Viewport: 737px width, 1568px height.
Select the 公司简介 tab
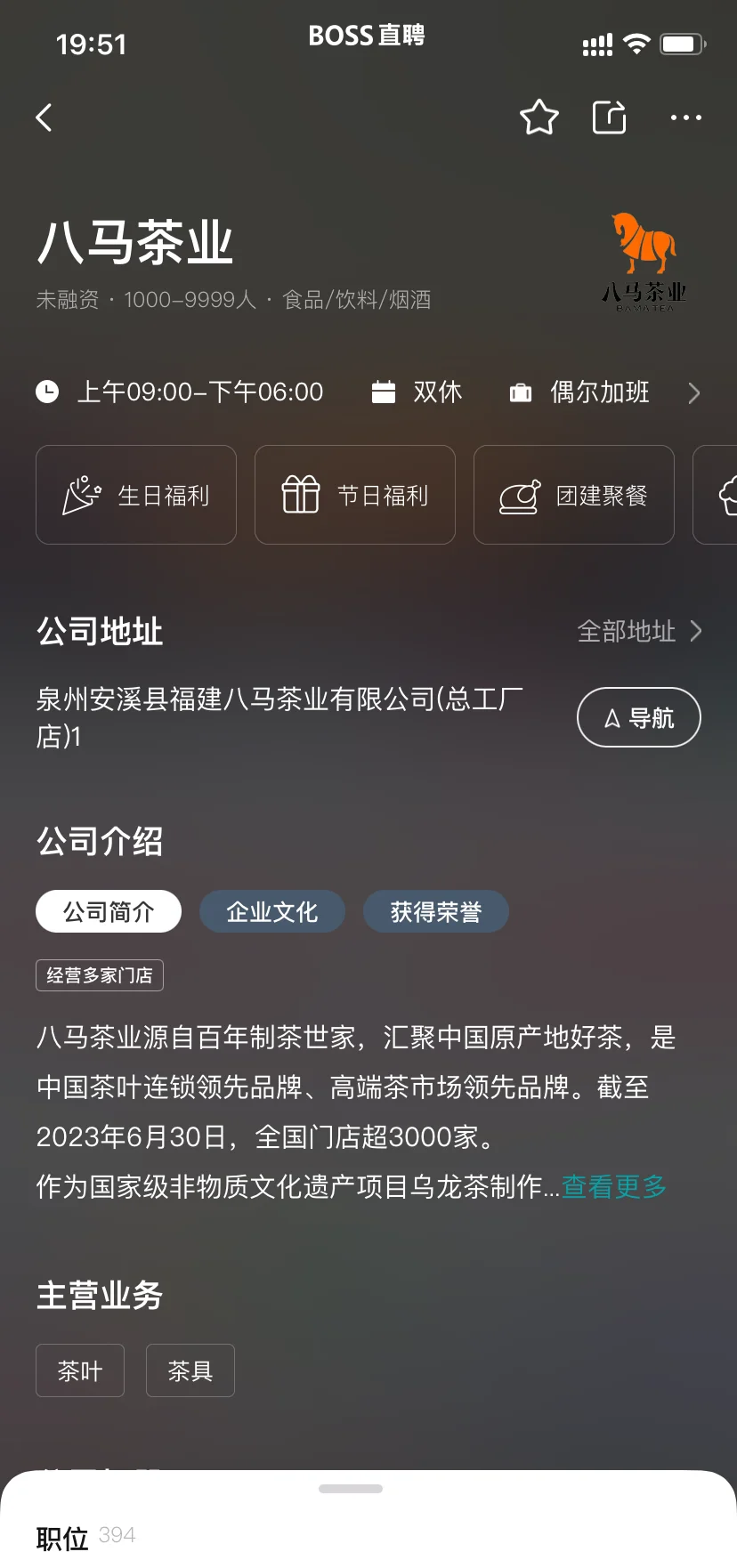point(108,911)
